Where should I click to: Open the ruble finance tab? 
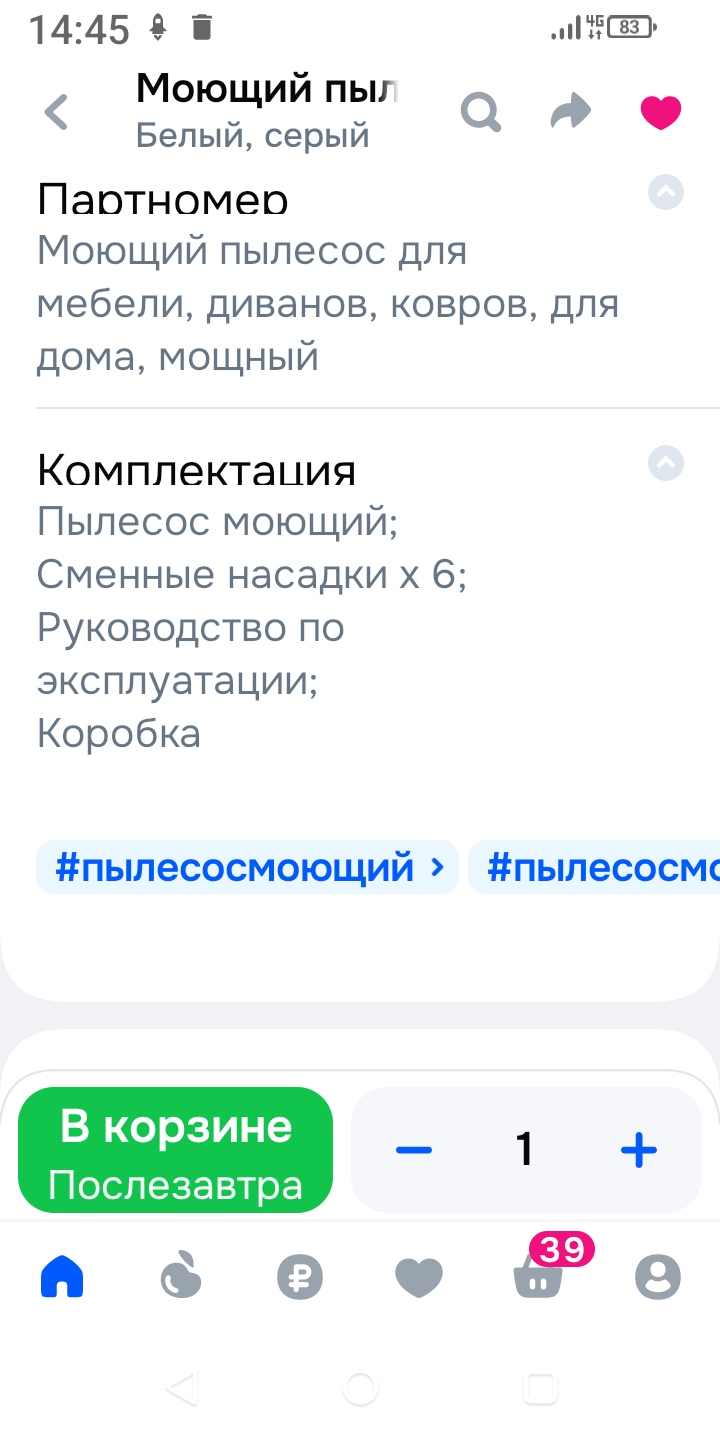(x=300, y=1277)
